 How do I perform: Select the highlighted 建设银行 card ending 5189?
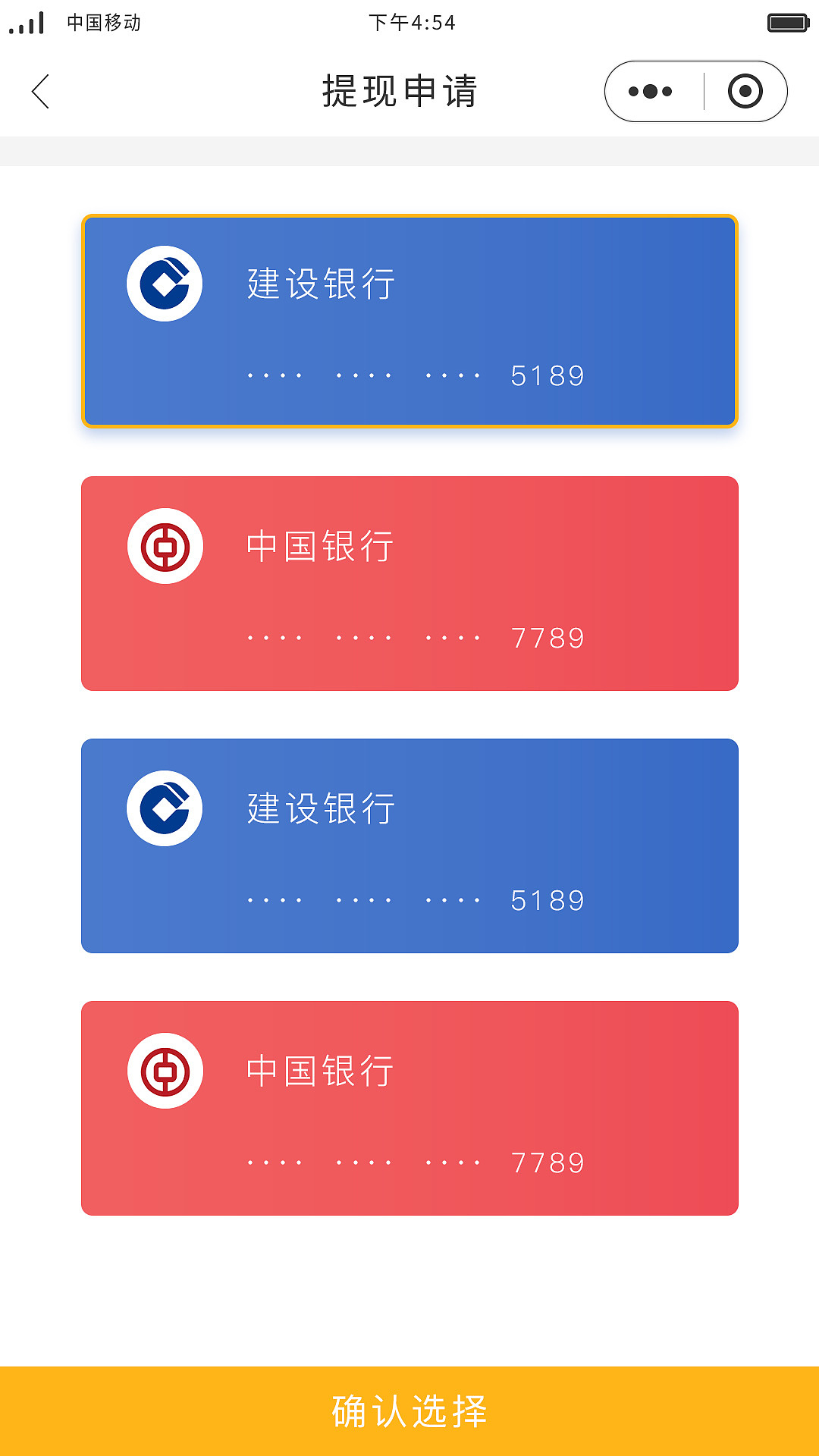click(409, 322)
